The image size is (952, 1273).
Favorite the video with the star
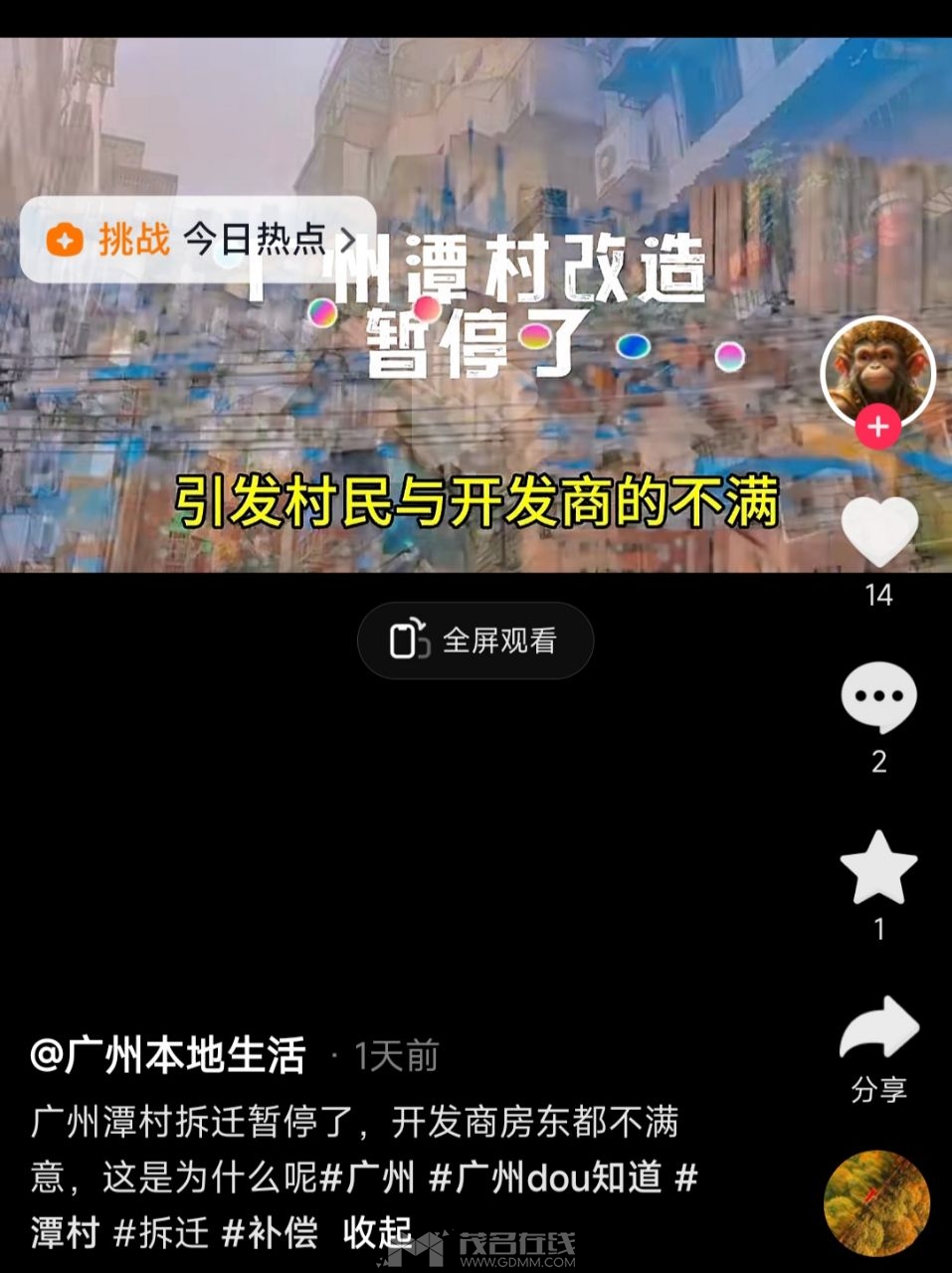[878, 866]
